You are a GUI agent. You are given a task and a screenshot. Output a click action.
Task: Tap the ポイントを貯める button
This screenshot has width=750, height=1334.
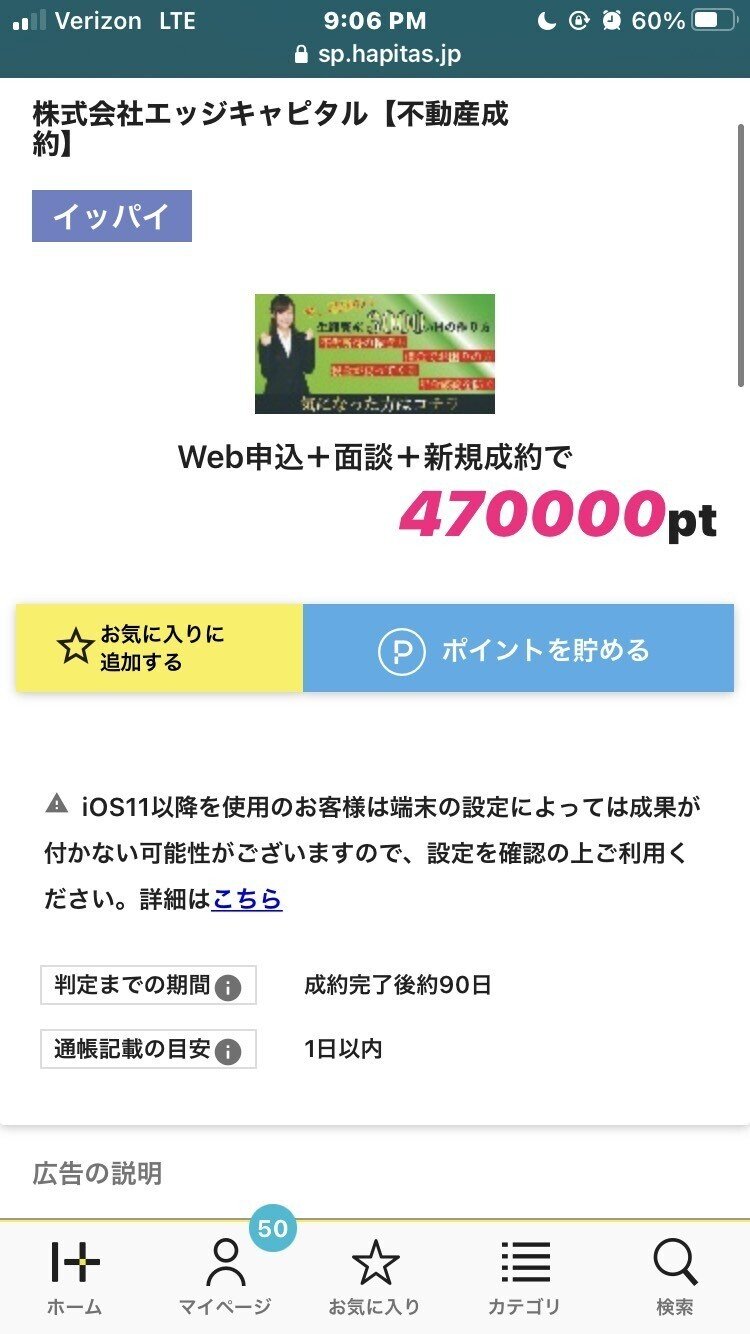click(x=518, y=648)
